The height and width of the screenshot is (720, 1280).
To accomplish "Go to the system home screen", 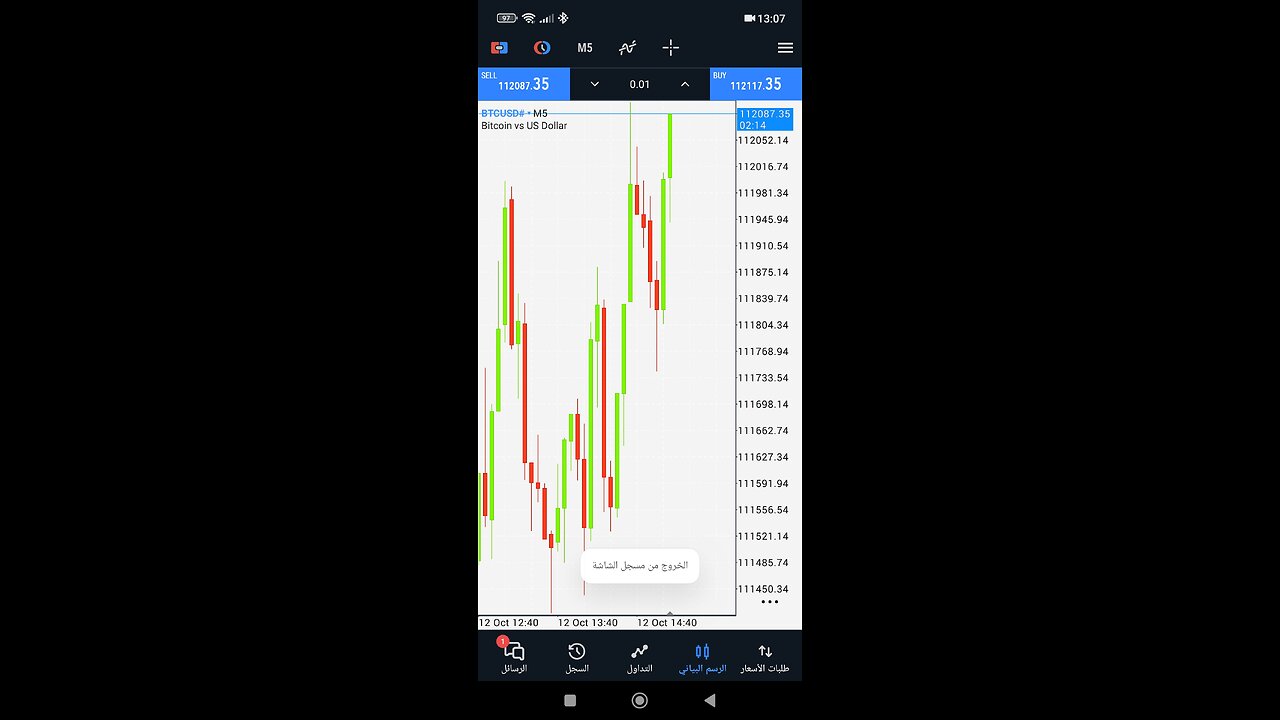I will click(640, 700).
